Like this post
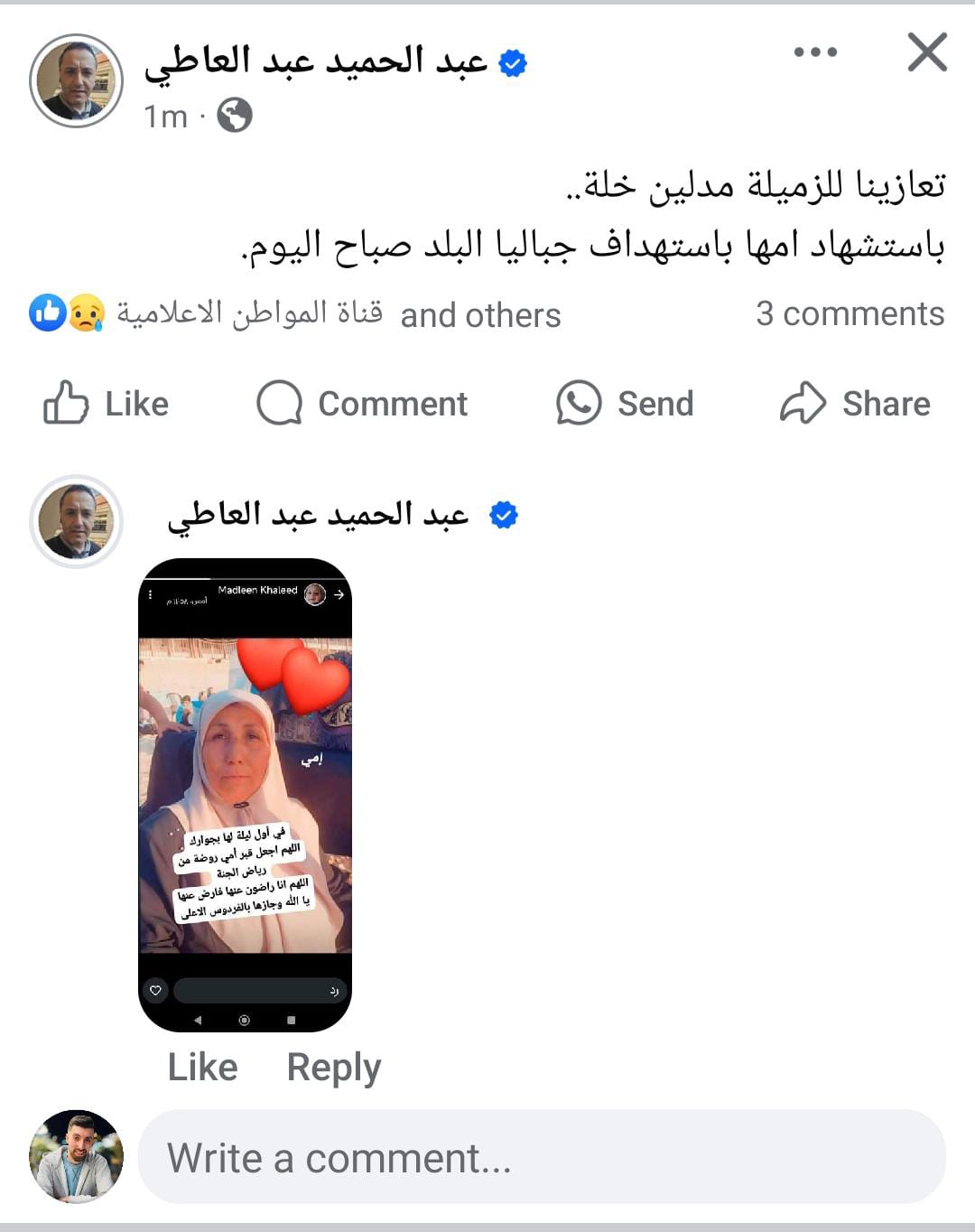Image resolution: width=975 pixels, height=1232 pixels. [107, 403]
